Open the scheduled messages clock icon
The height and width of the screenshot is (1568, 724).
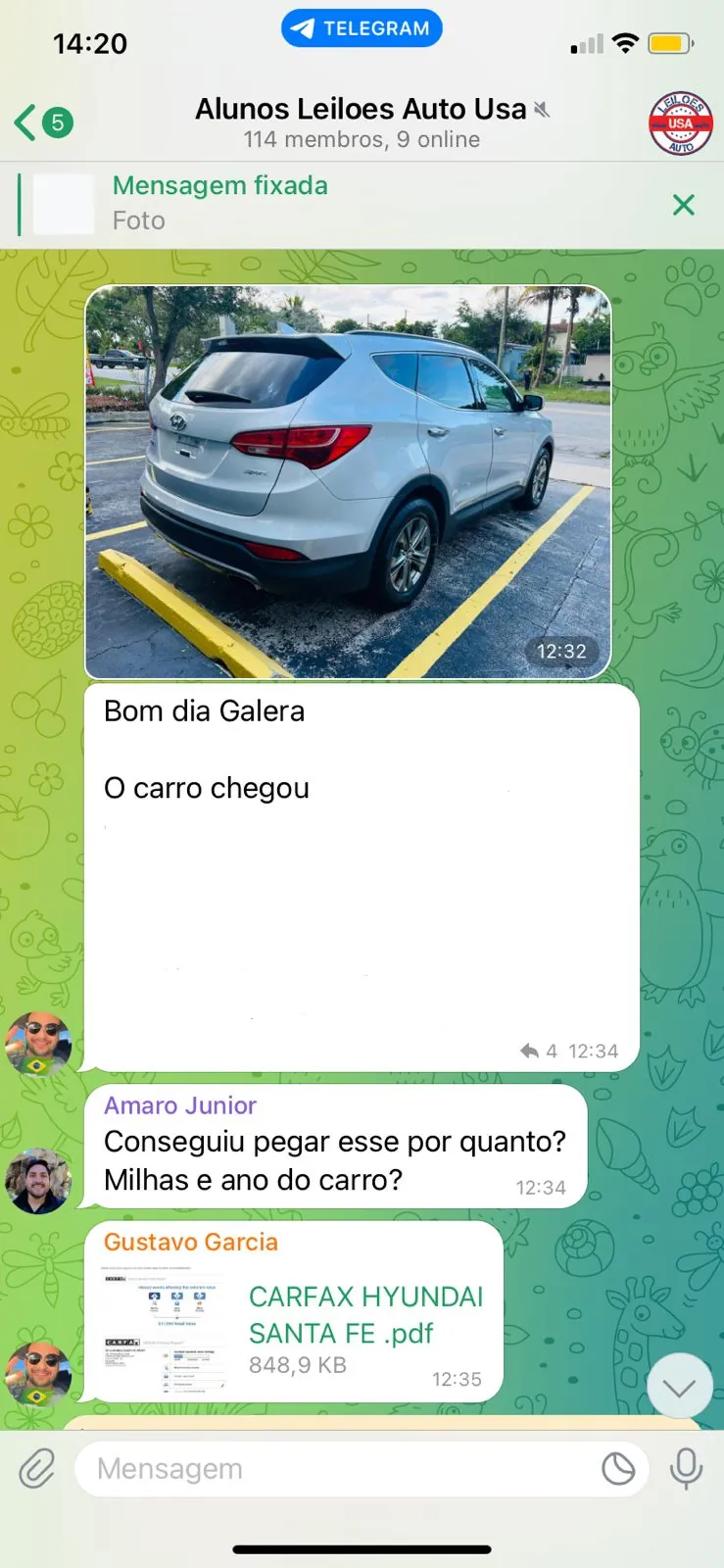pyautogui.click(x=618, y=1469)
